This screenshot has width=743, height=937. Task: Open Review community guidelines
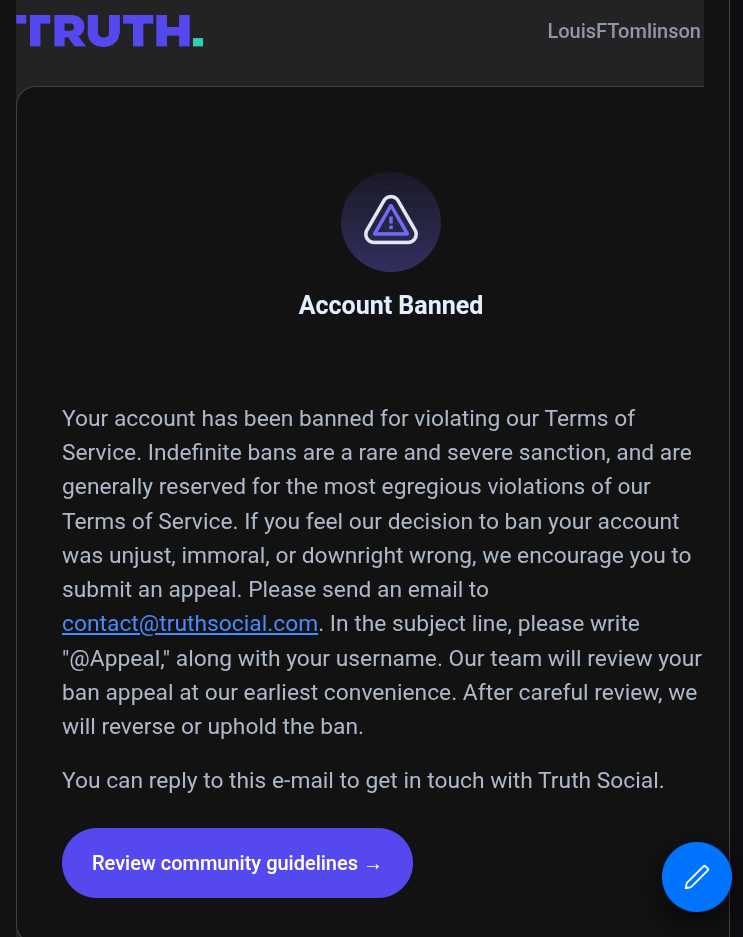coord(237,863)
